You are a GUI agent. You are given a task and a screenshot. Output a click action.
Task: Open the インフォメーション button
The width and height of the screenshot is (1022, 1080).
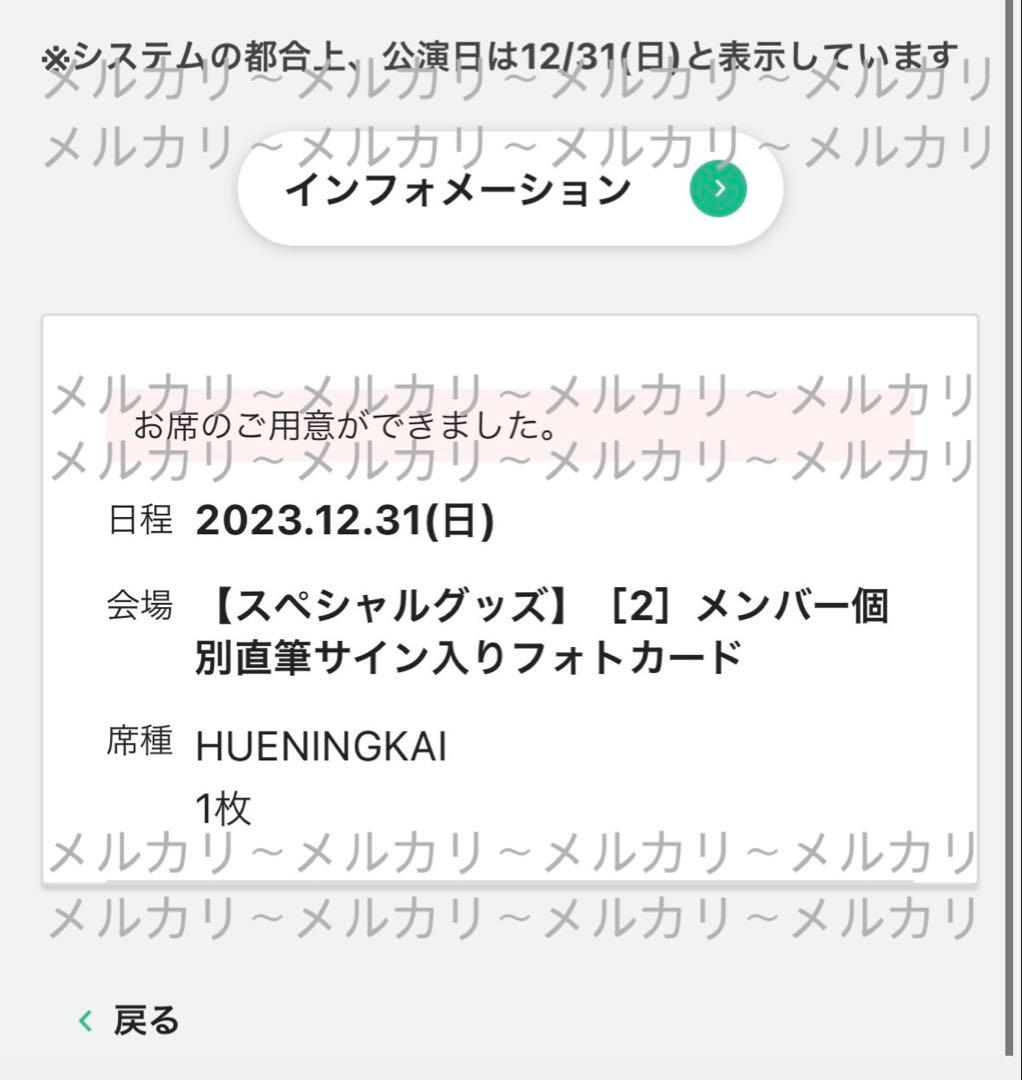(x=510, y=189)
